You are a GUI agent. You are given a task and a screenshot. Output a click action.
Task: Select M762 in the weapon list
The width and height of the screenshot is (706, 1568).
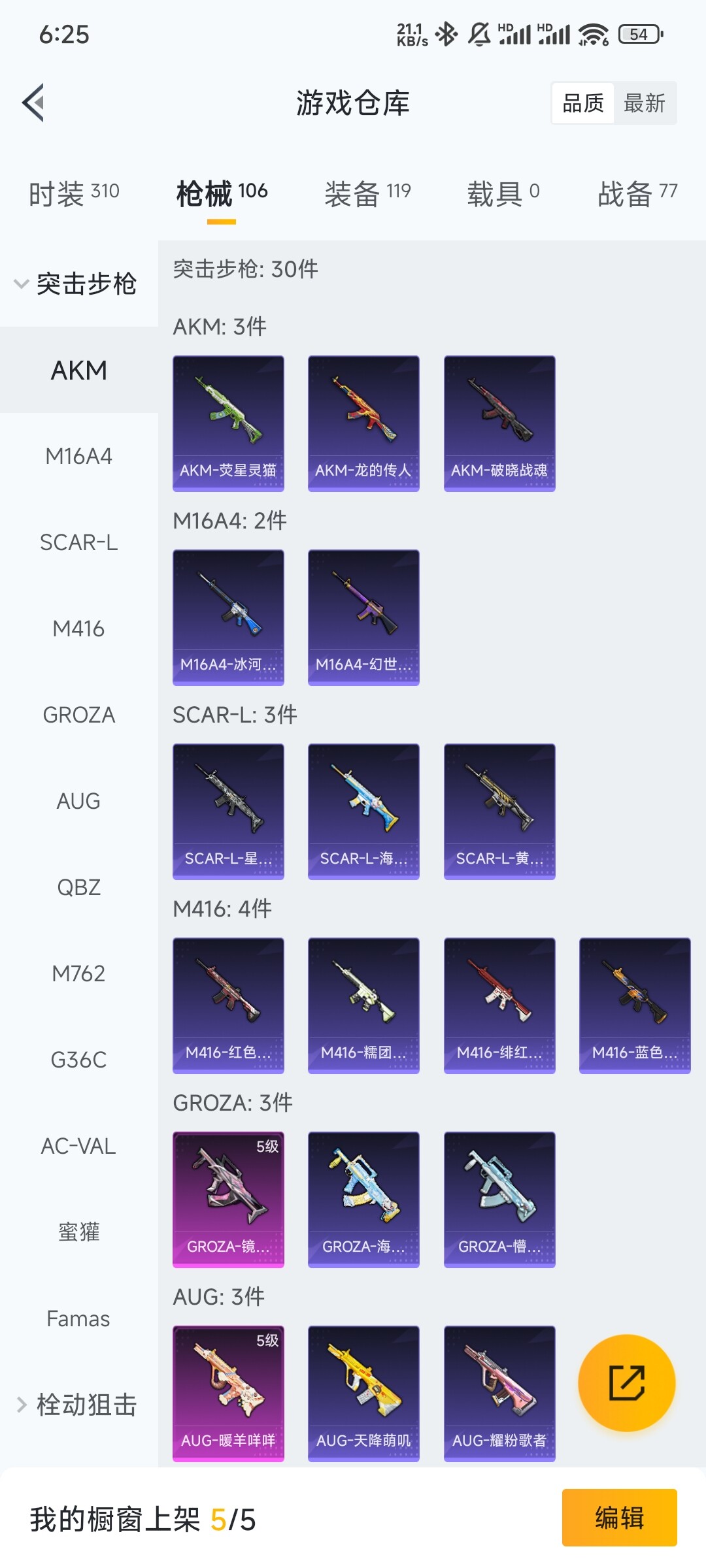[78, 973]
